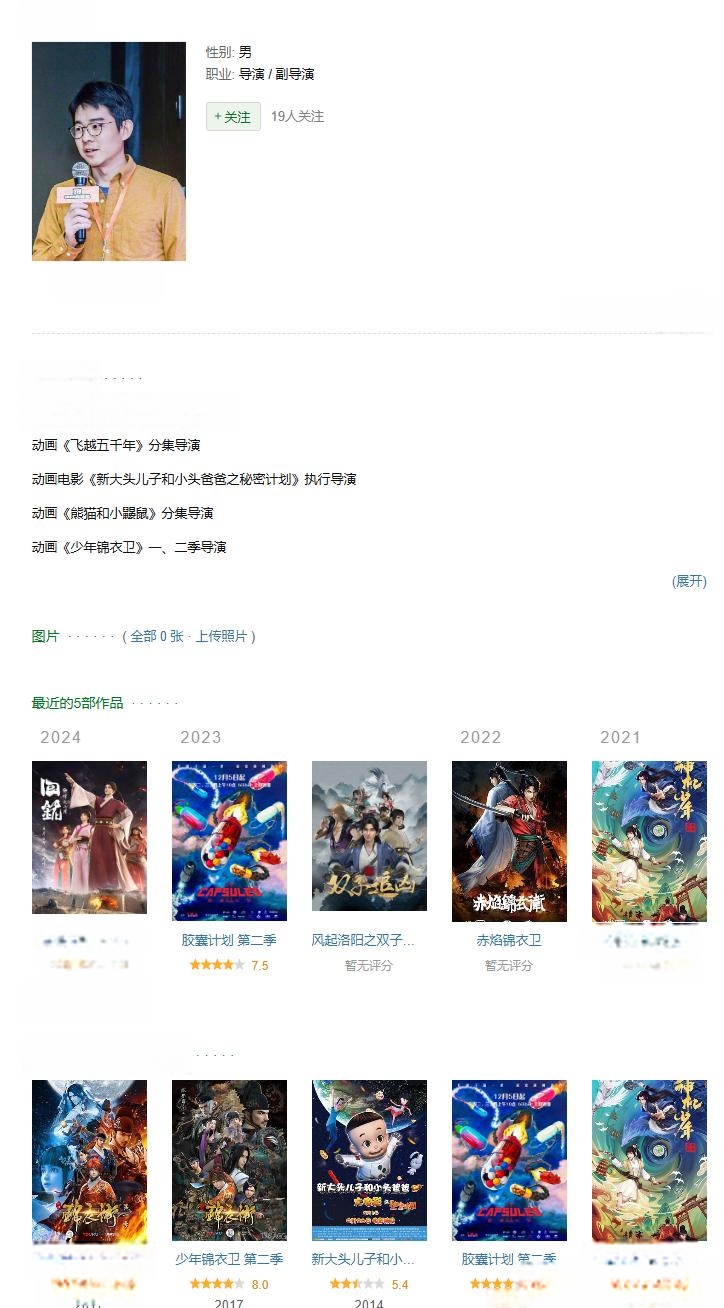724x1308 pixels.
Task: Open the 全部 0 张 photos link
Action: coord(157,636)
